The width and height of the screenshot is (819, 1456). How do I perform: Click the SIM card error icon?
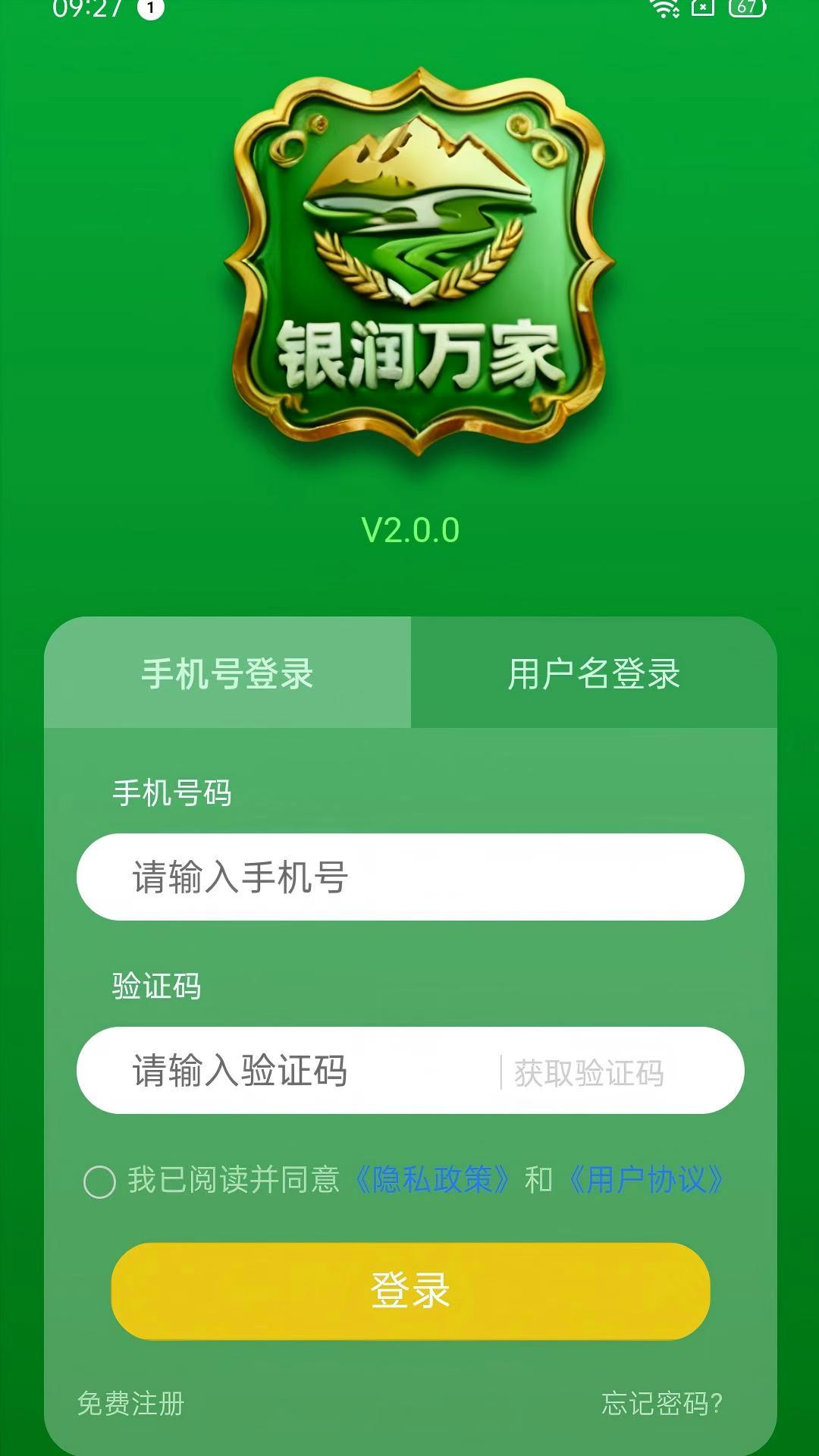click(x=704, y=11)
